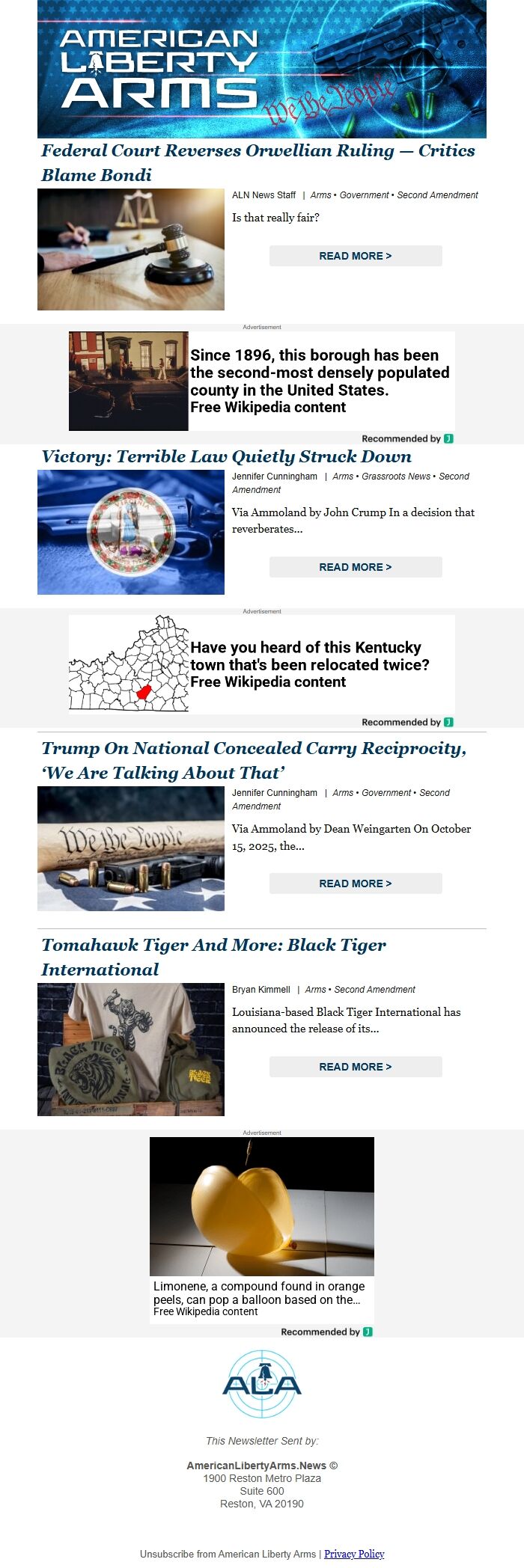Open the We the People pistol image

(x=131, y=848)
